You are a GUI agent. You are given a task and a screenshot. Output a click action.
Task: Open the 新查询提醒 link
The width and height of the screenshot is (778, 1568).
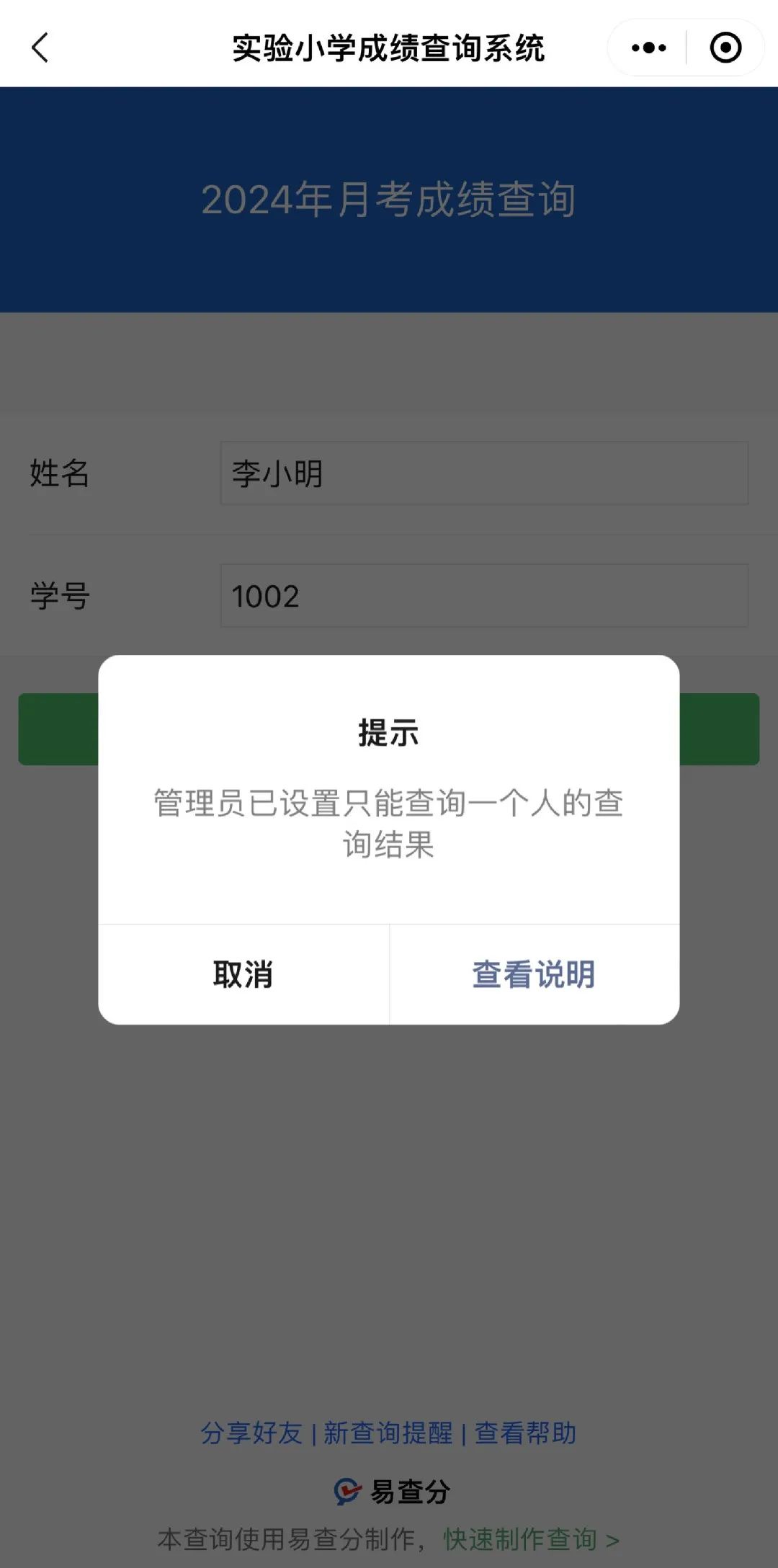[388, 1433]
